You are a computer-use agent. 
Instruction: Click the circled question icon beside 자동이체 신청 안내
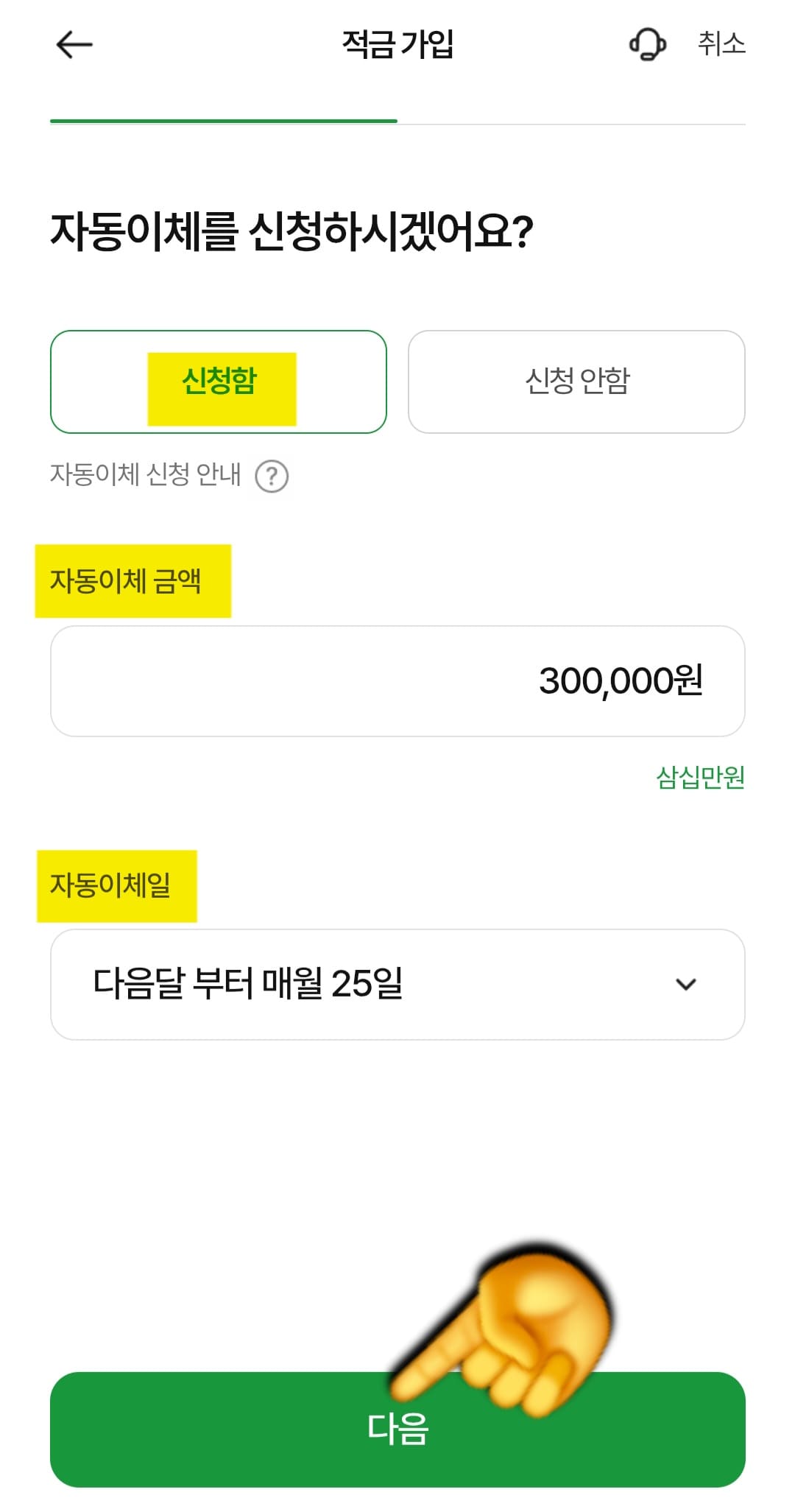[273, 476]
